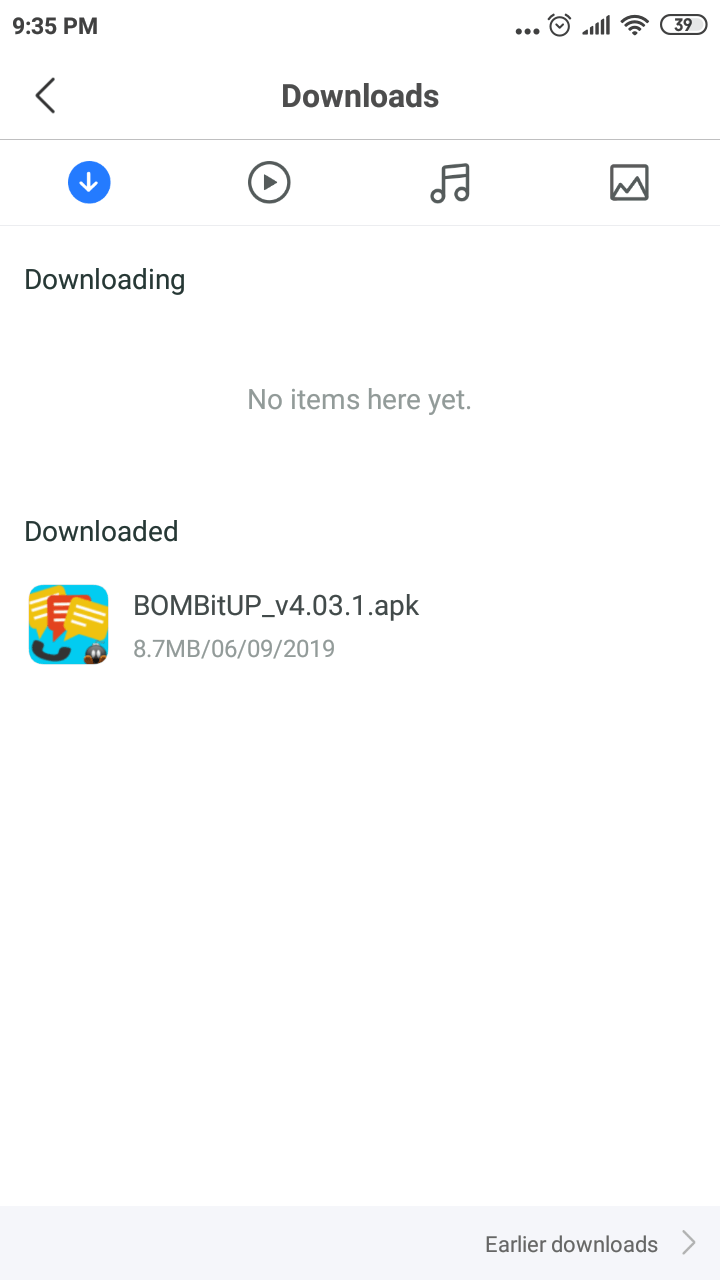Image resolution: width=720 pixels, height=1280 pixels.
Task: Select the downloads arrow tab
Action: click(89, 183)
